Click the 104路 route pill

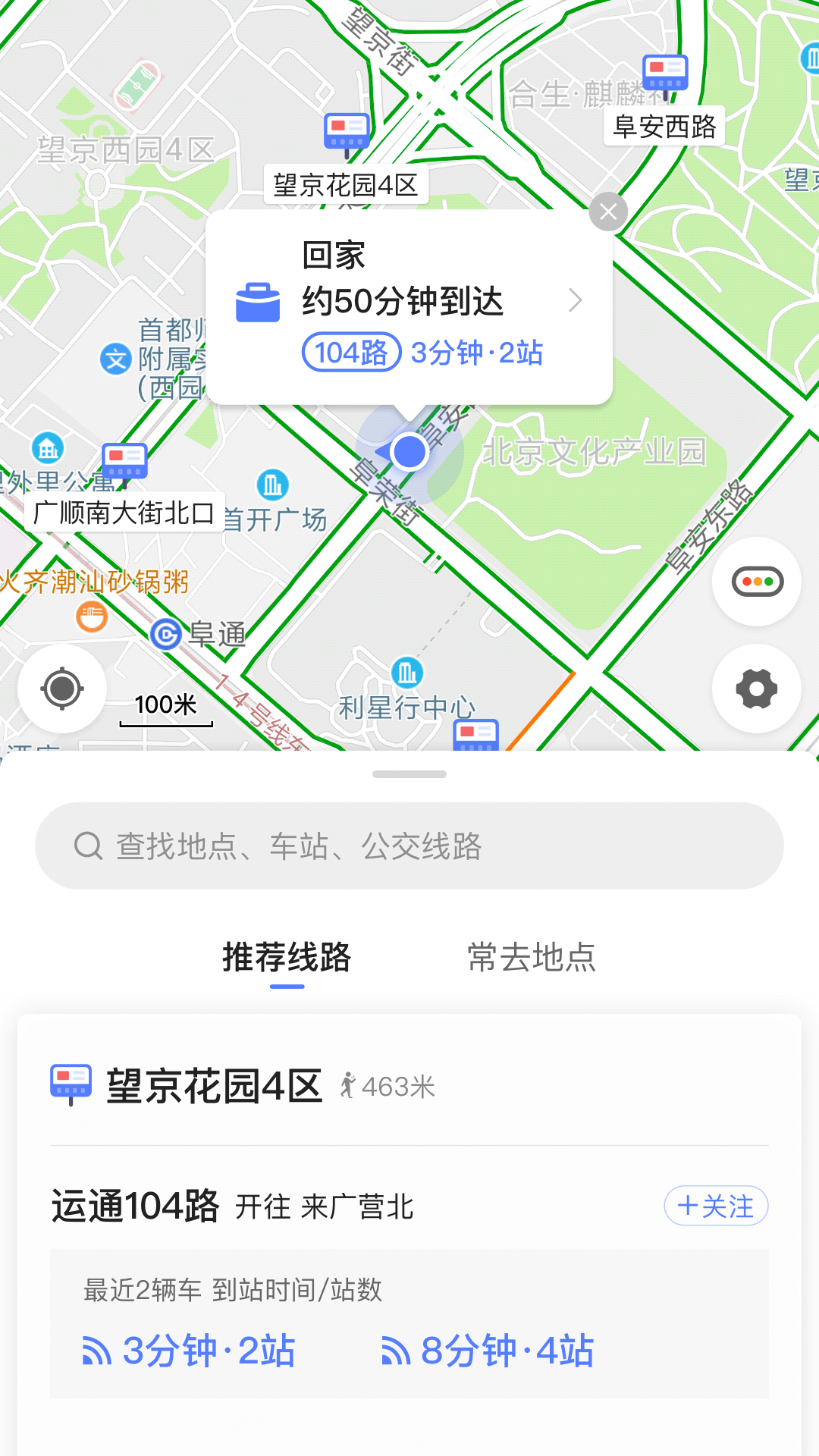(352, 352)
